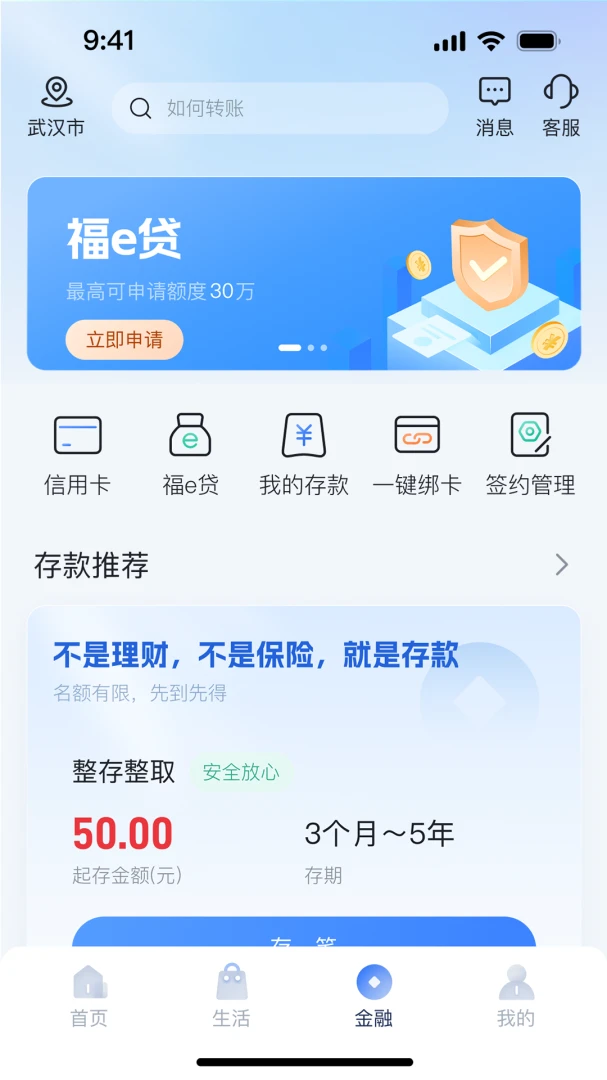
Task: Go to the 我的 tab
Action: 516,996
